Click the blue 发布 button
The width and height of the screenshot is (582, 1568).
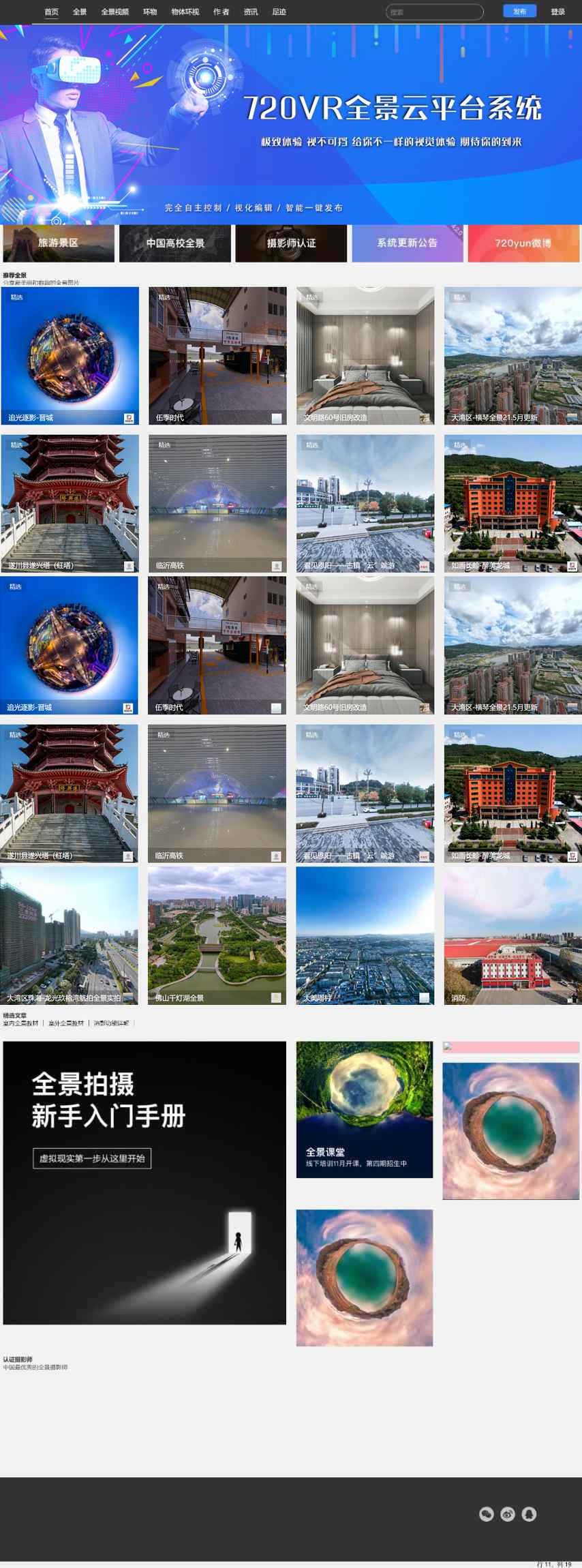coord(519,11)
